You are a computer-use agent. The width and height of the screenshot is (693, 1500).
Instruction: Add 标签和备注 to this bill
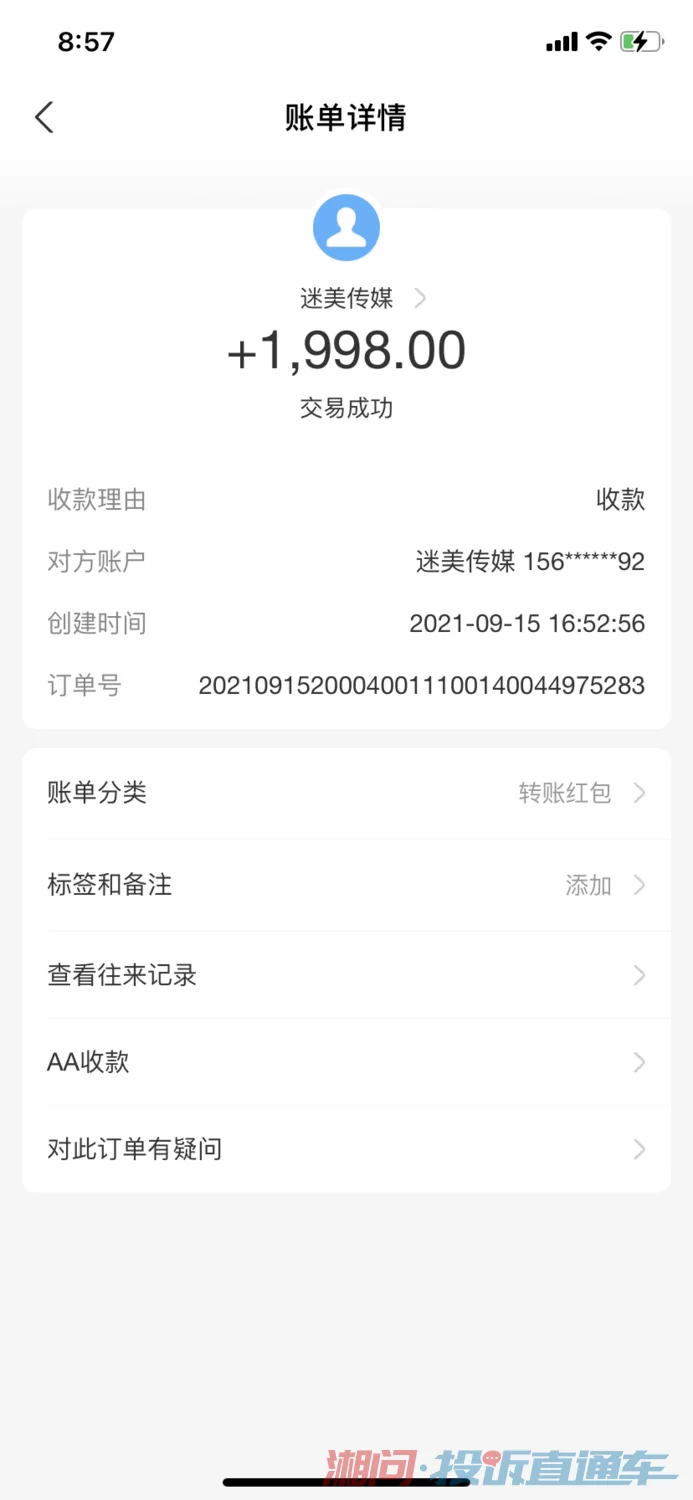[x=346, y=885]
